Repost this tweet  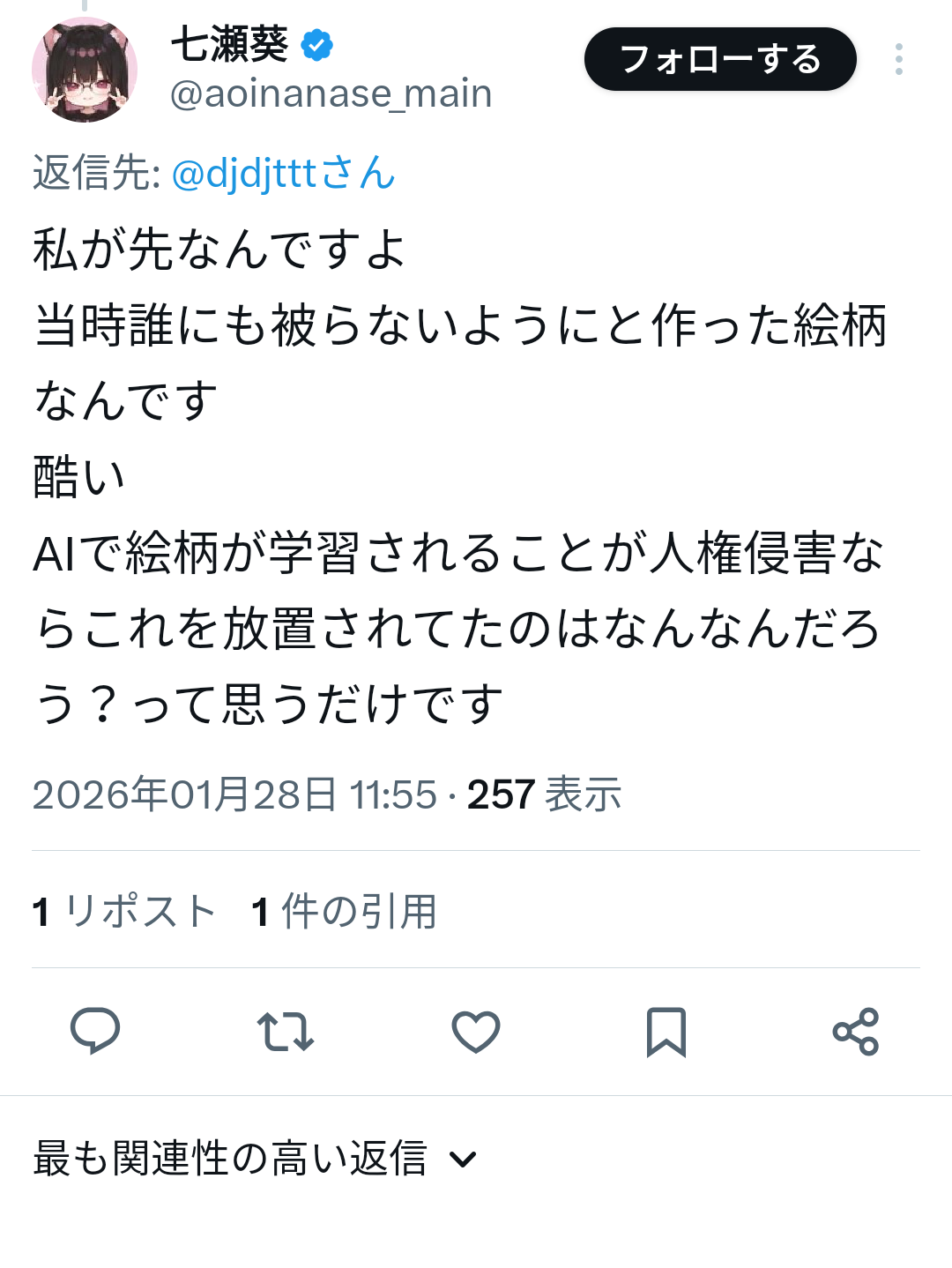tap(286, 1031)
